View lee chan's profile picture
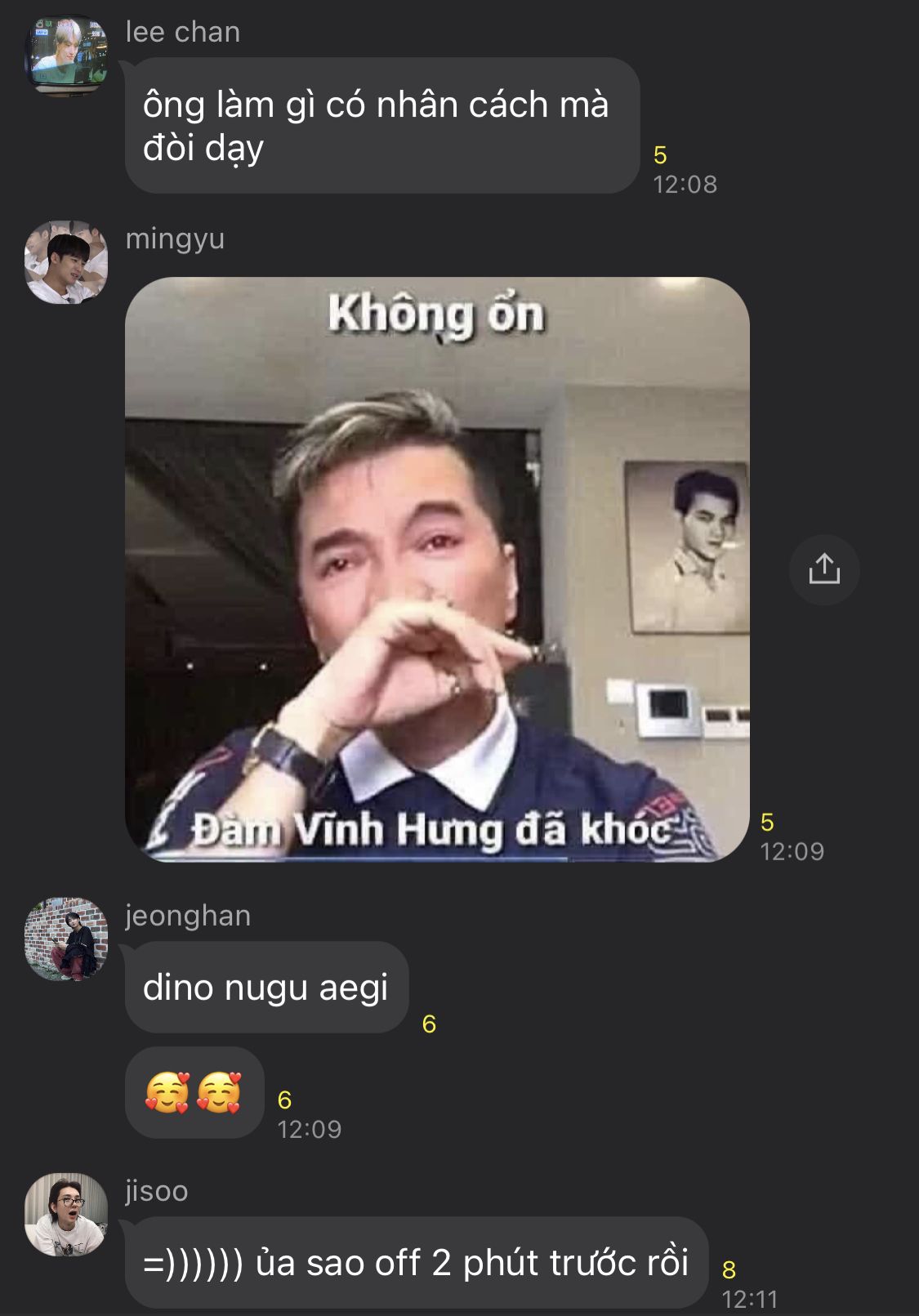This screenshot has width=919, height=1316. coord(66,56)
